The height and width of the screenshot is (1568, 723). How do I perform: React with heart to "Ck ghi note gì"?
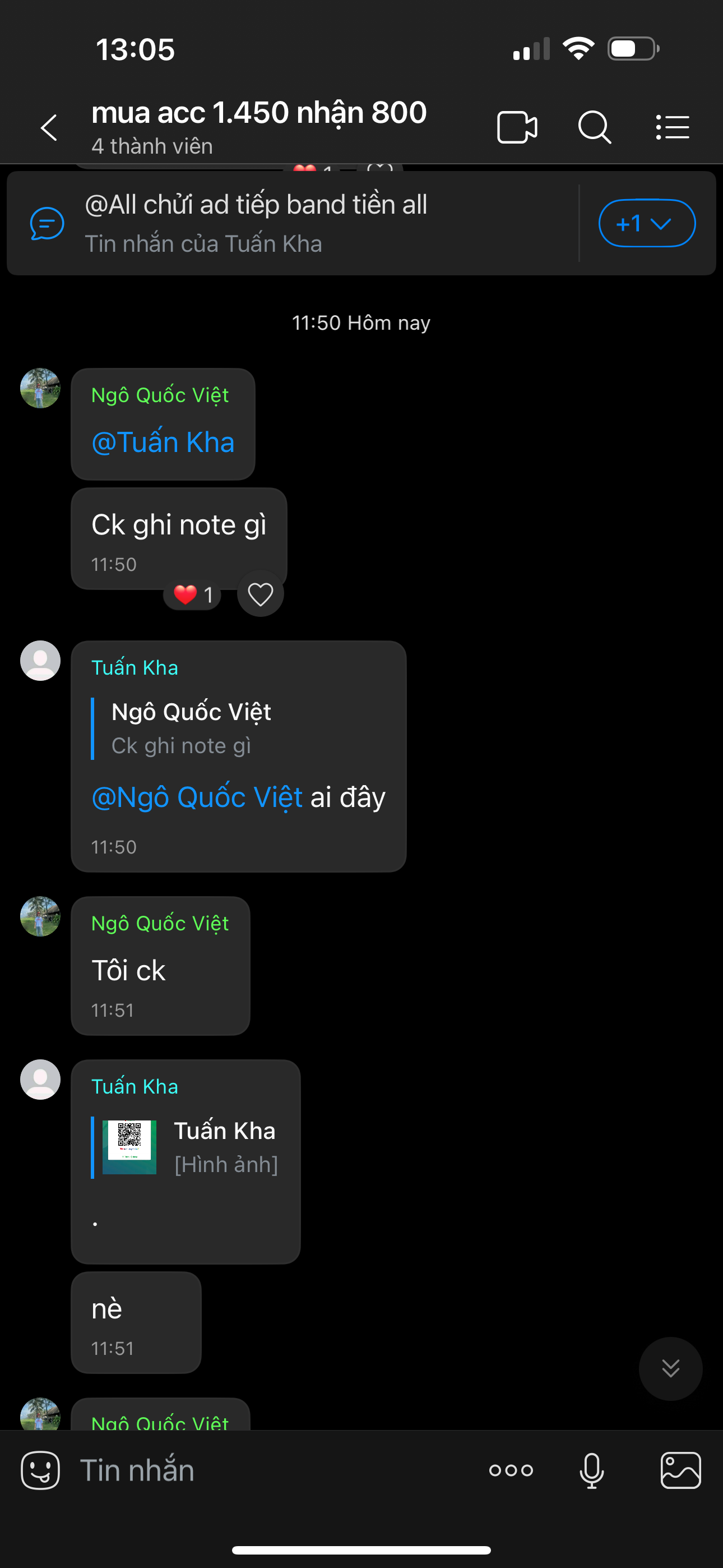coord(261,594)
